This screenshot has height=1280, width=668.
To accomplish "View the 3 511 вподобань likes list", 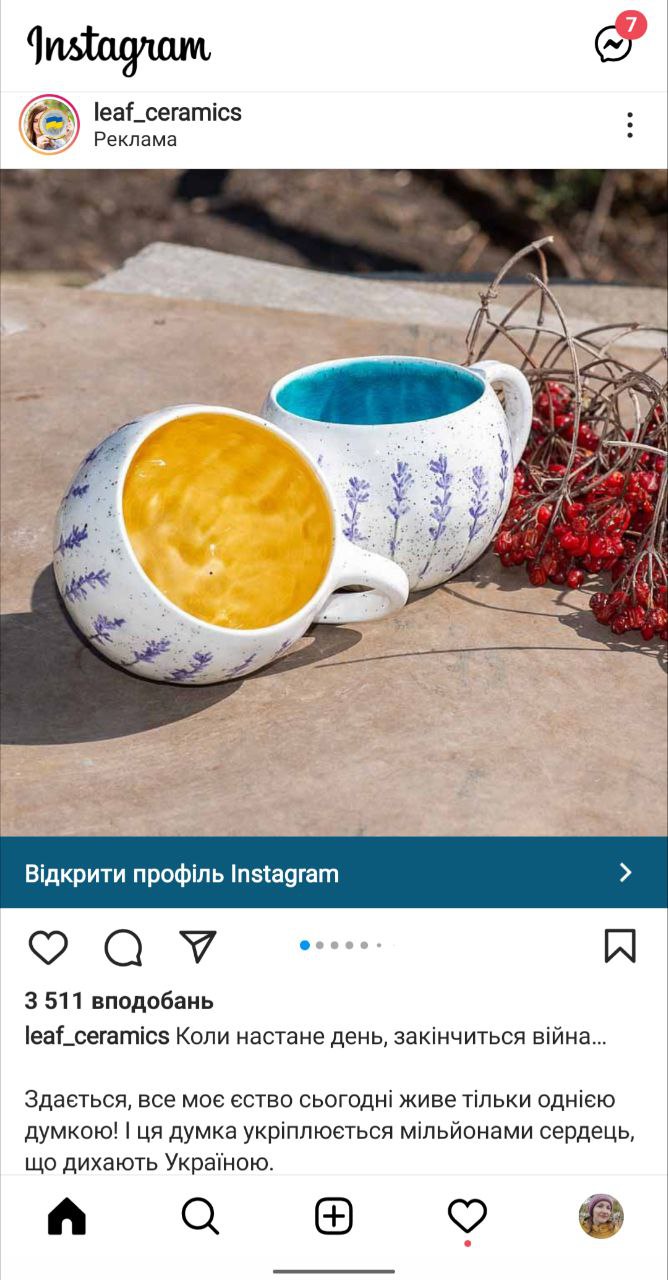I will 119,1001.
